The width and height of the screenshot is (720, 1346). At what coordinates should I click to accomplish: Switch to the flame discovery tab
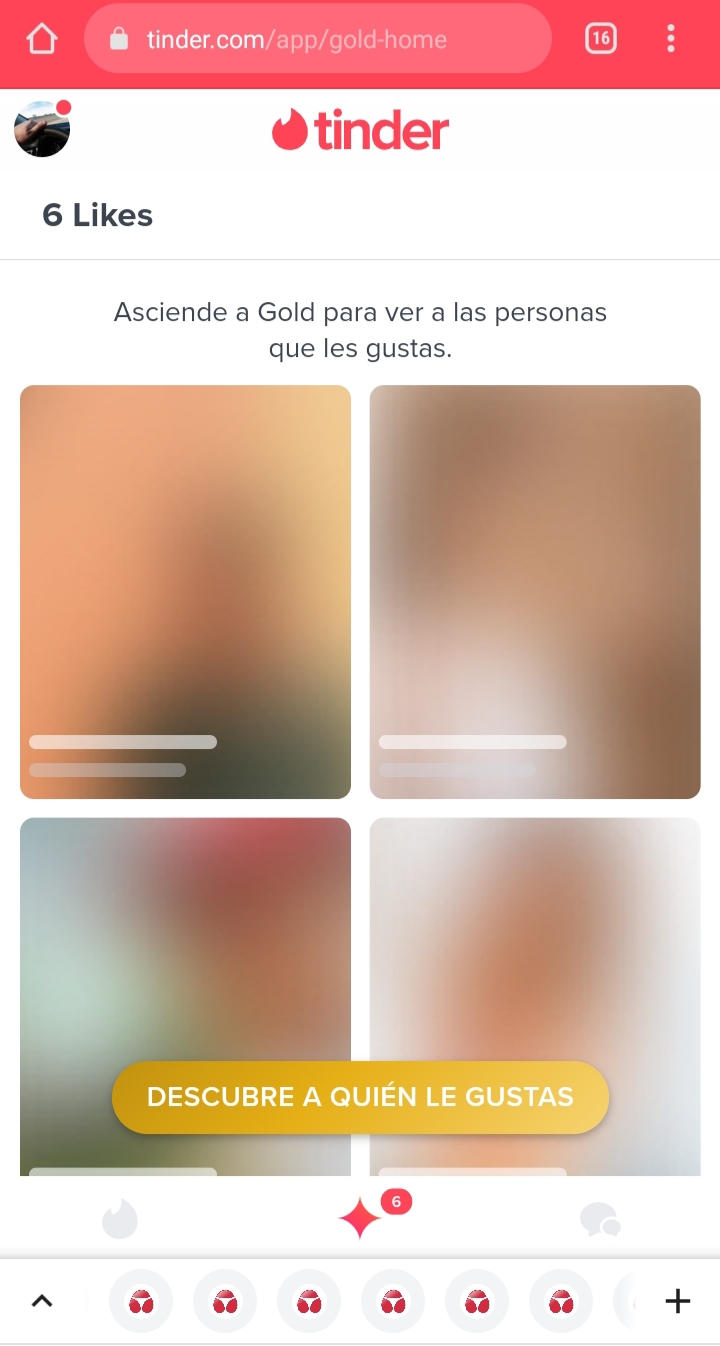(x=120, y=1220)
